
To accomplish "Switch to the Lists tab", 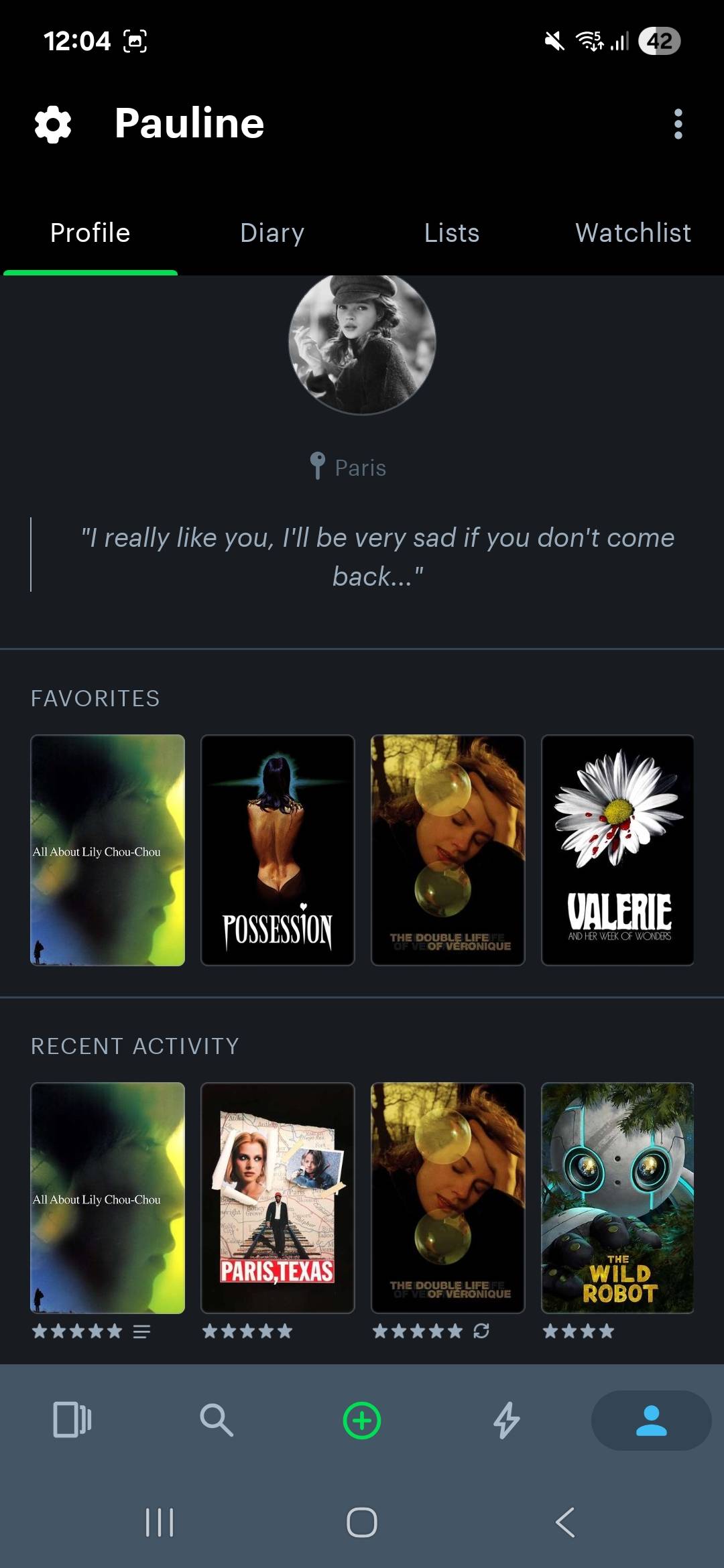I will tap(452, 233).
